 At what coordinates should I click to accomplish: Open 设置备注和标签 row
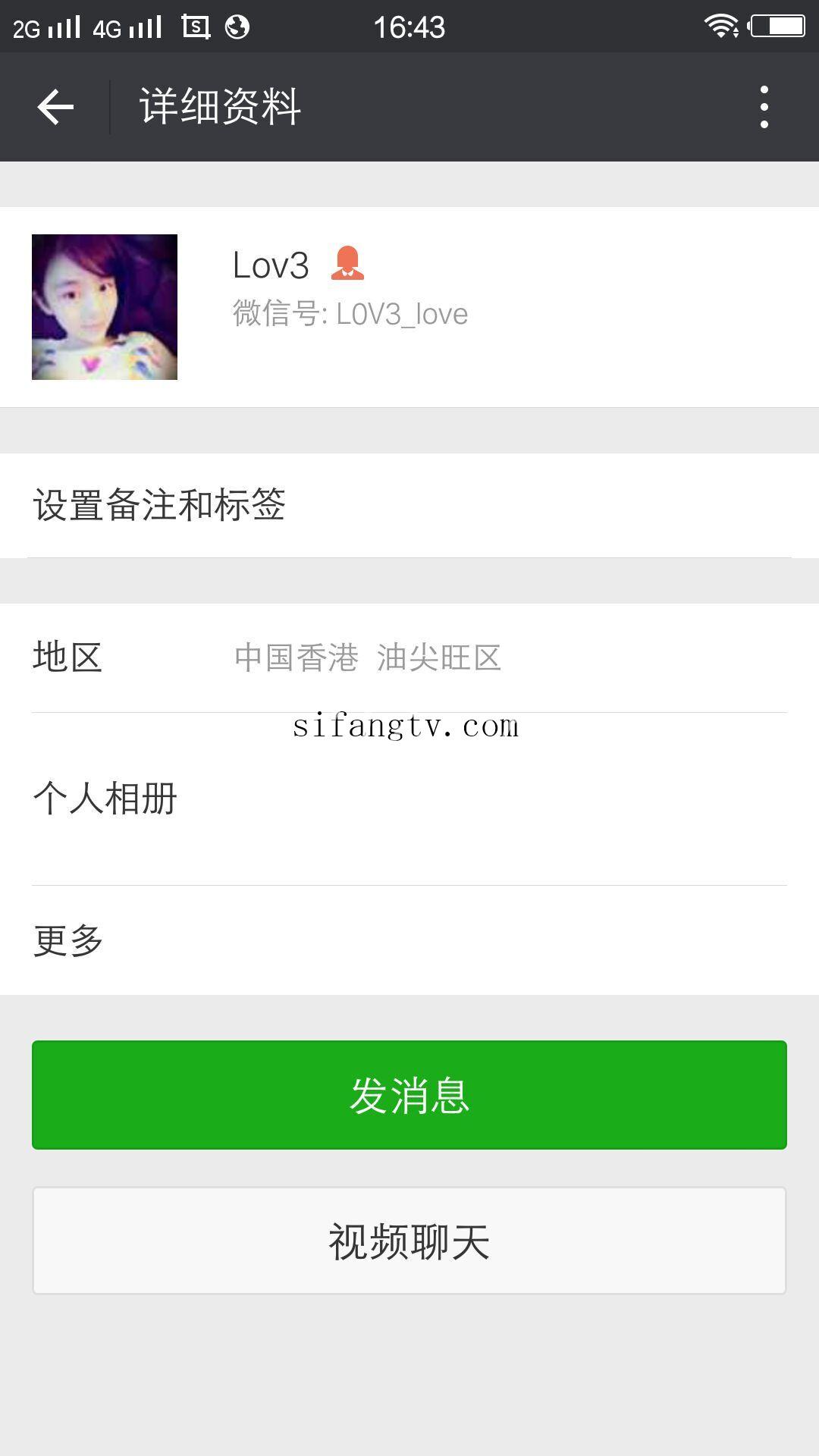[409, 505]
